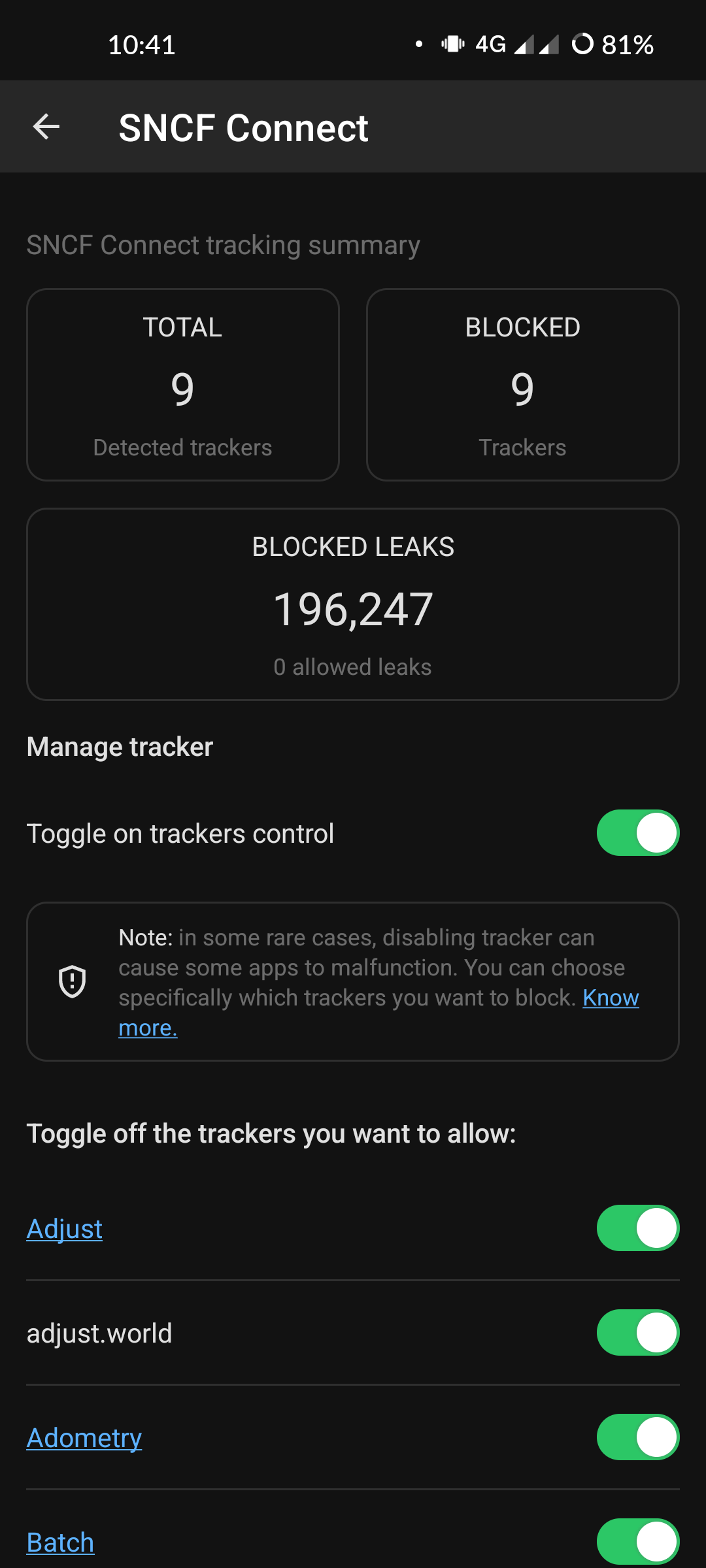Screen dimensions: 706x1568
Task: Open the Adometry tracker link
Action: click(84, 1438)
